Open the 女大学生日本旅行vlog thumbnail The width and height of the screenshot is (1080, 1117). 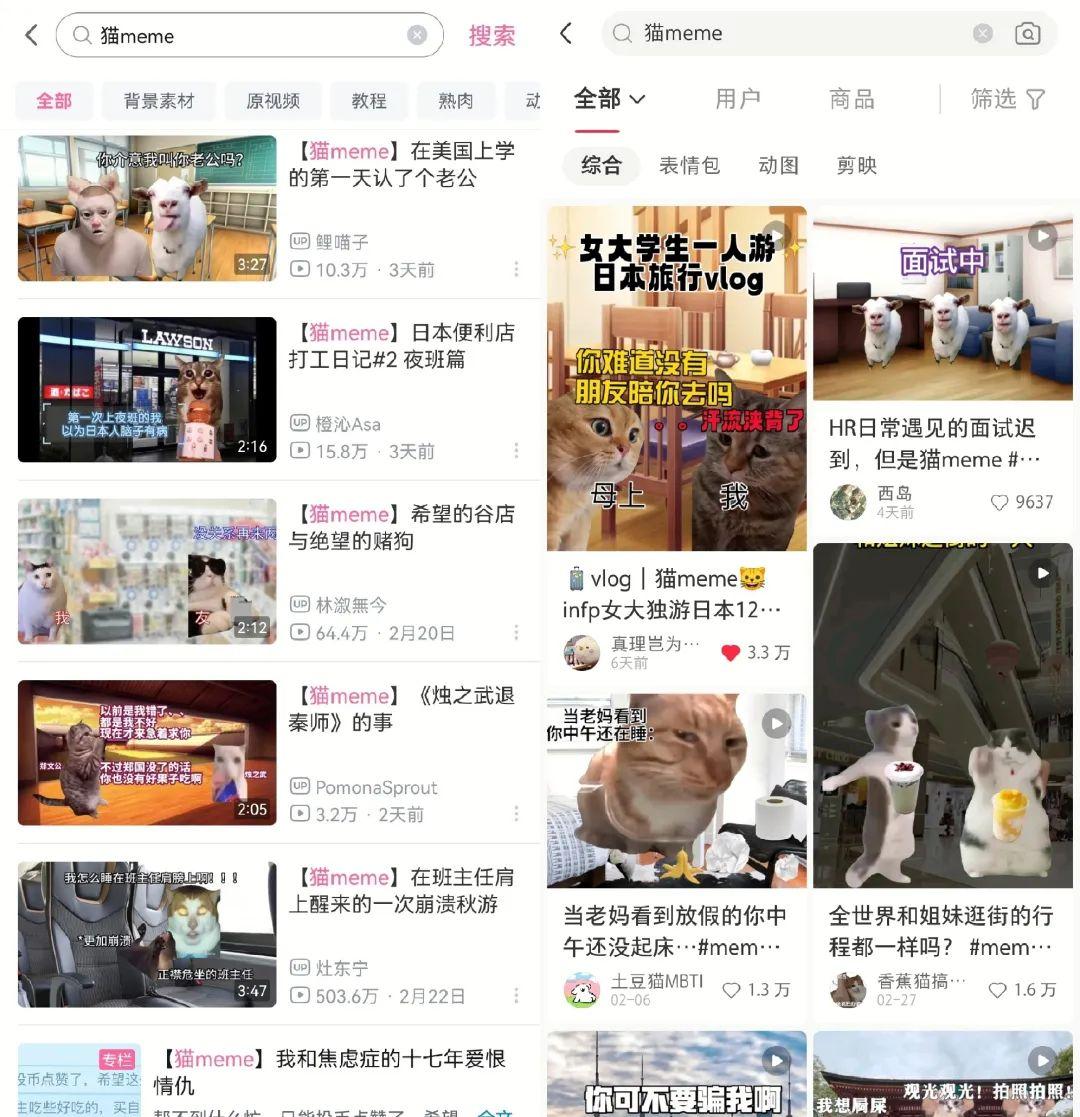677,378
